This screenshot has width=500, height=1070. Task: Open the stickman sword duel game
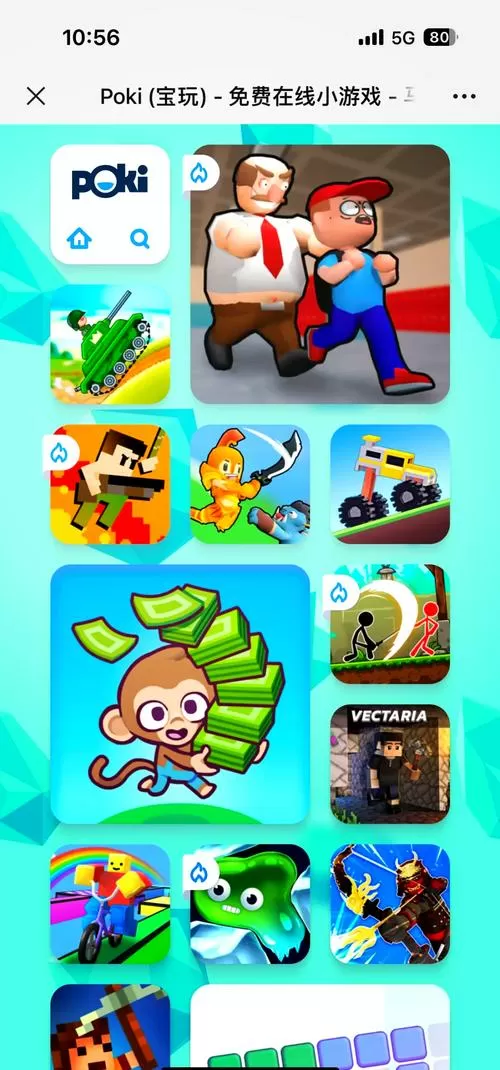[390, 624]
